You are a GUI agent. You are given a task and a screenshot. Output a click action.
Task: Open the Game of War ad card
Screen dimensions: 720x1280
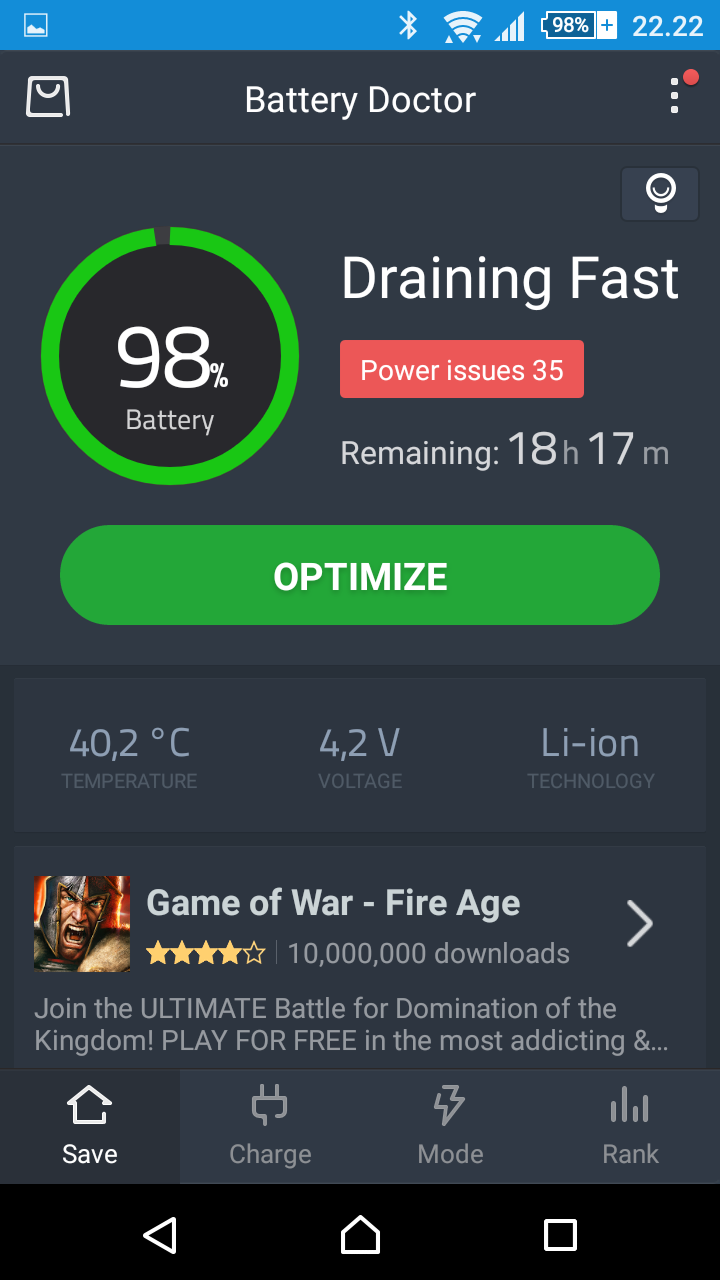(x=360, y=957)
